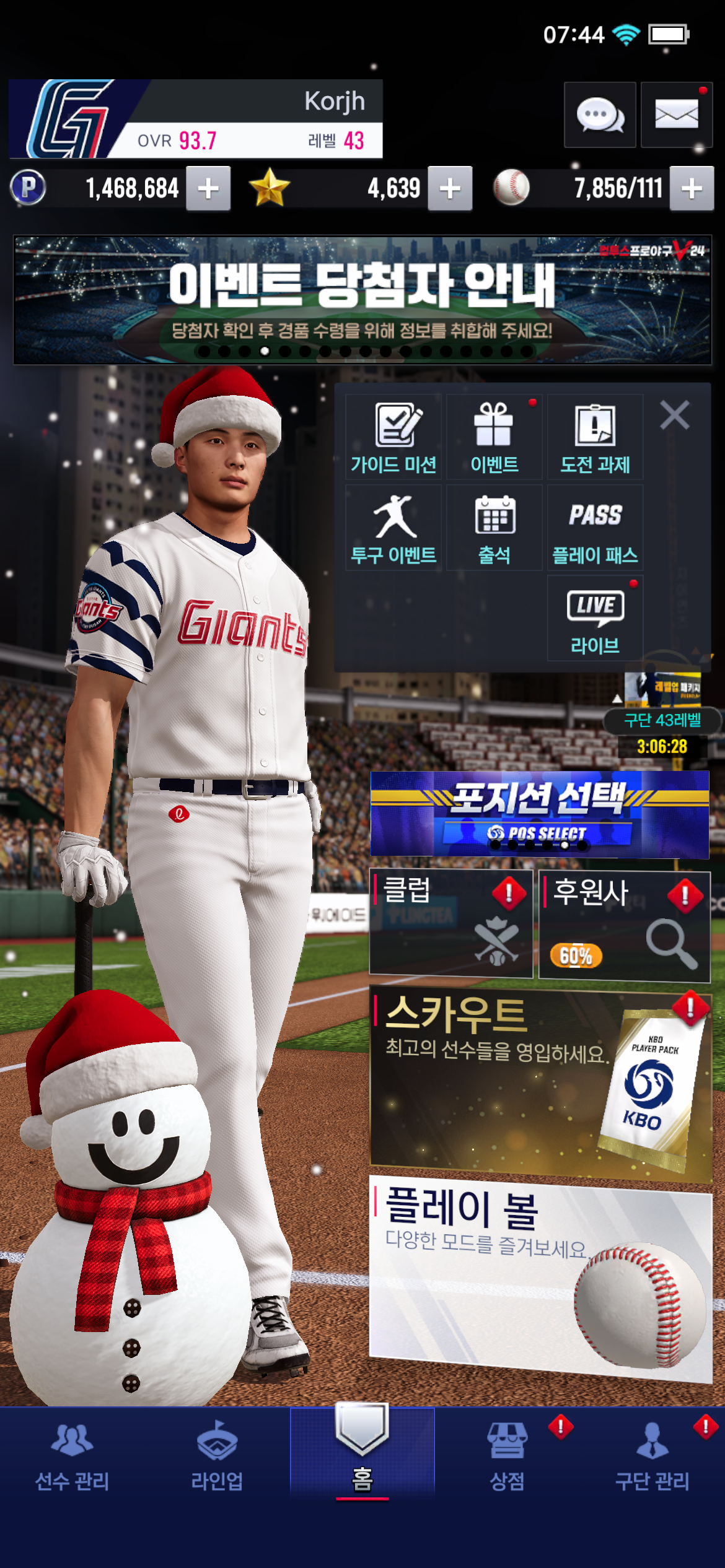The width and height of the screenshot is (725, 1568).
Task: Open the 이벤트 gift menu
Action: [x=494, y=437]
